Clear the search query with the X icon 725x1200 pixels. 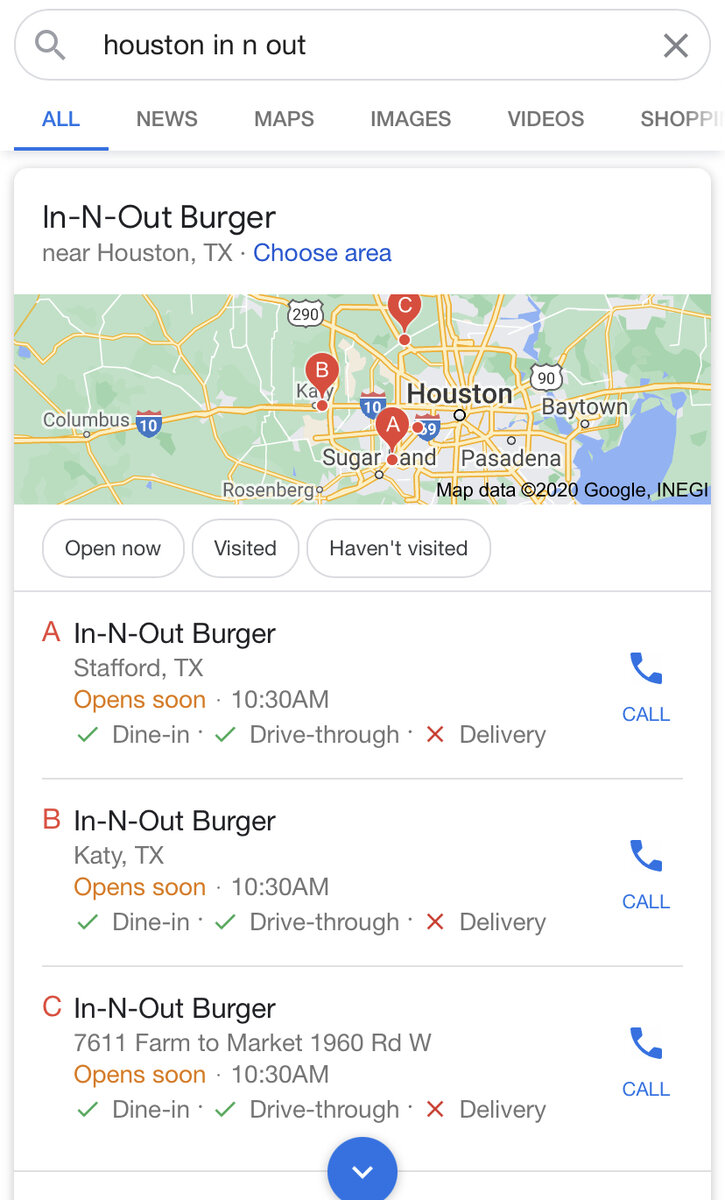point(676,45)
